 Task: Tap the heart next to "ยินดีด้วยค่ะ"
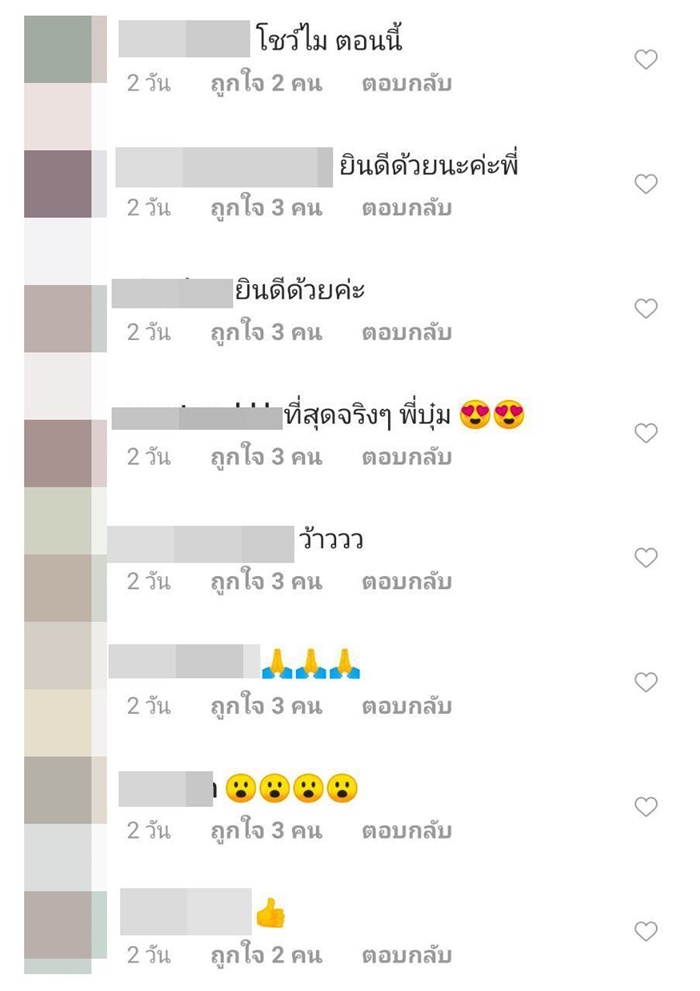tap(646, 309)
